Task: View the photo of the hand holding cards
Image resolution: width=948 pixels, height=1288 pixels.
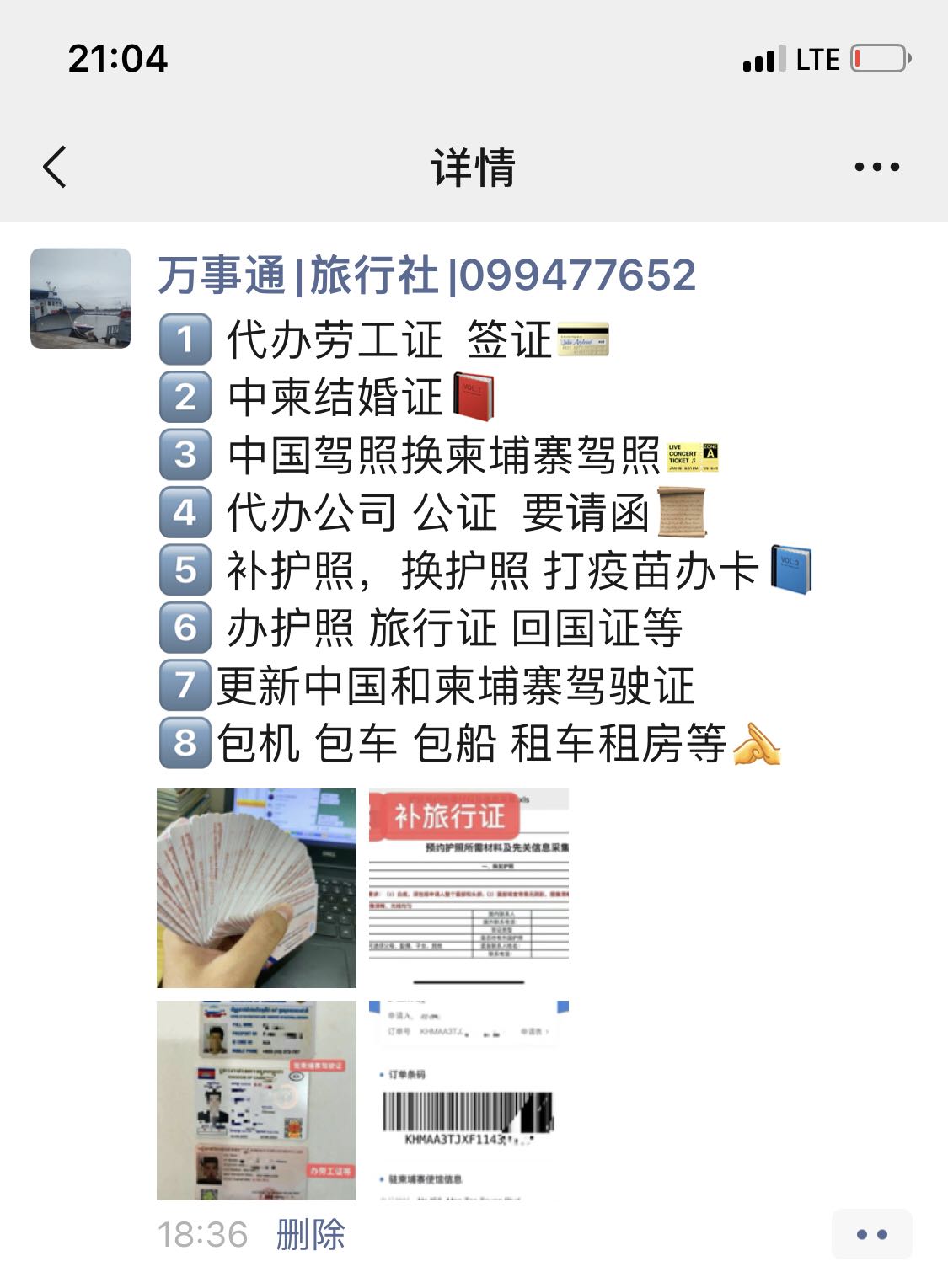Action: pos(256,888)
